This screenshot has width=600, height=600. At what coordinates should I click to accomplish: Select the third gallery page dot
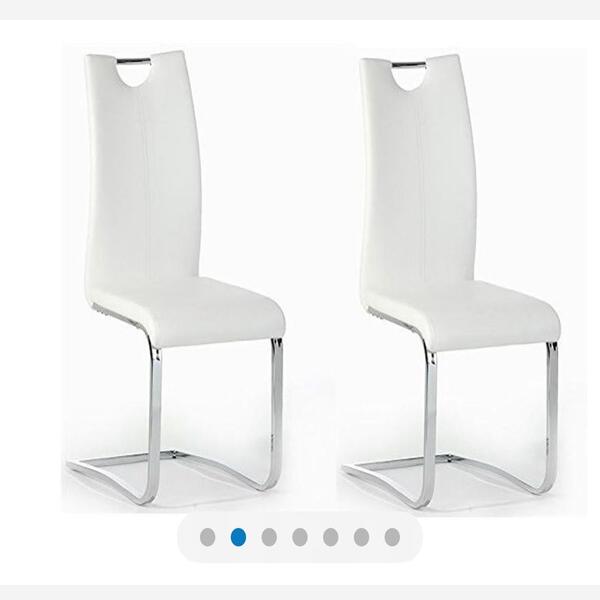(269, 537)
